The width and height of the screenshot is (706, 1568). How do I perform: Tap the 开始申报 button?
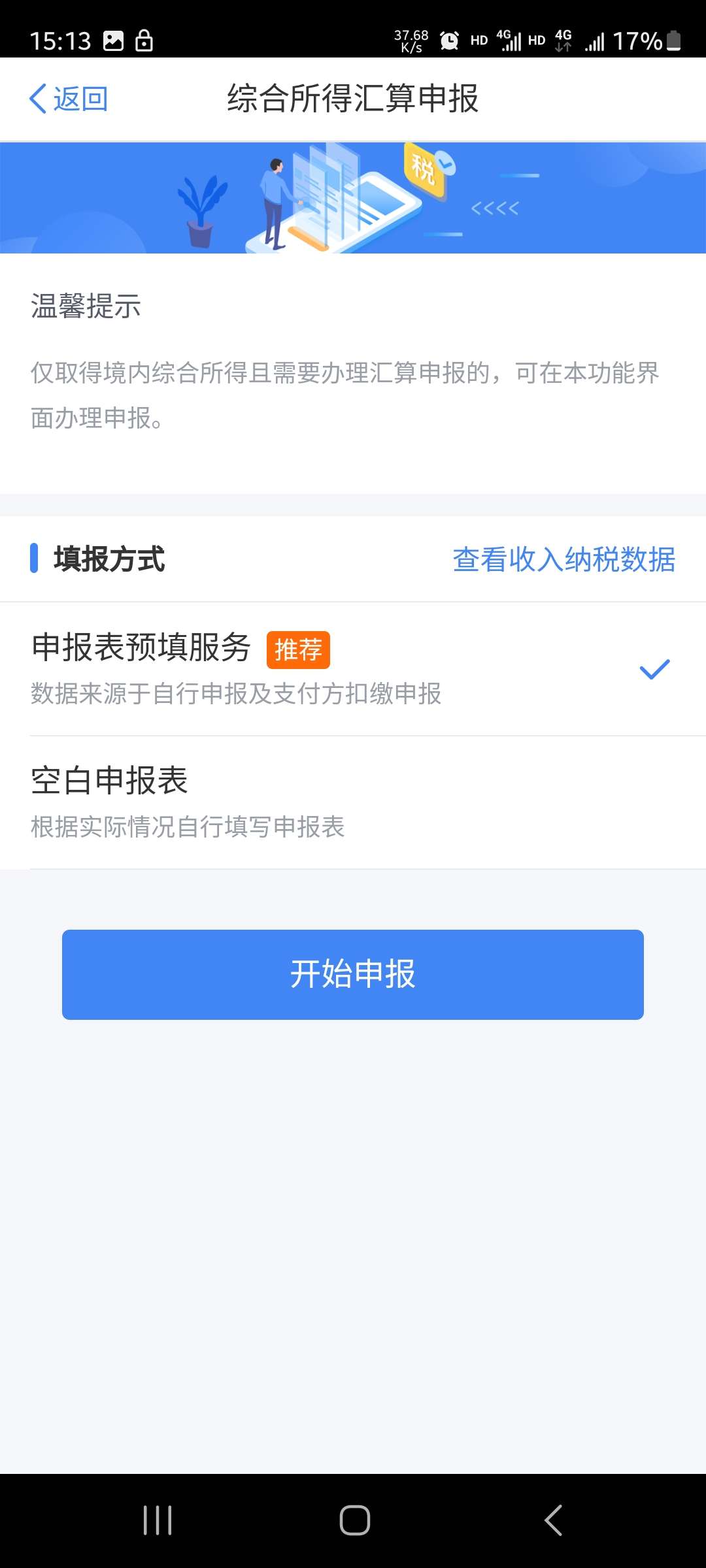[353, 974]
